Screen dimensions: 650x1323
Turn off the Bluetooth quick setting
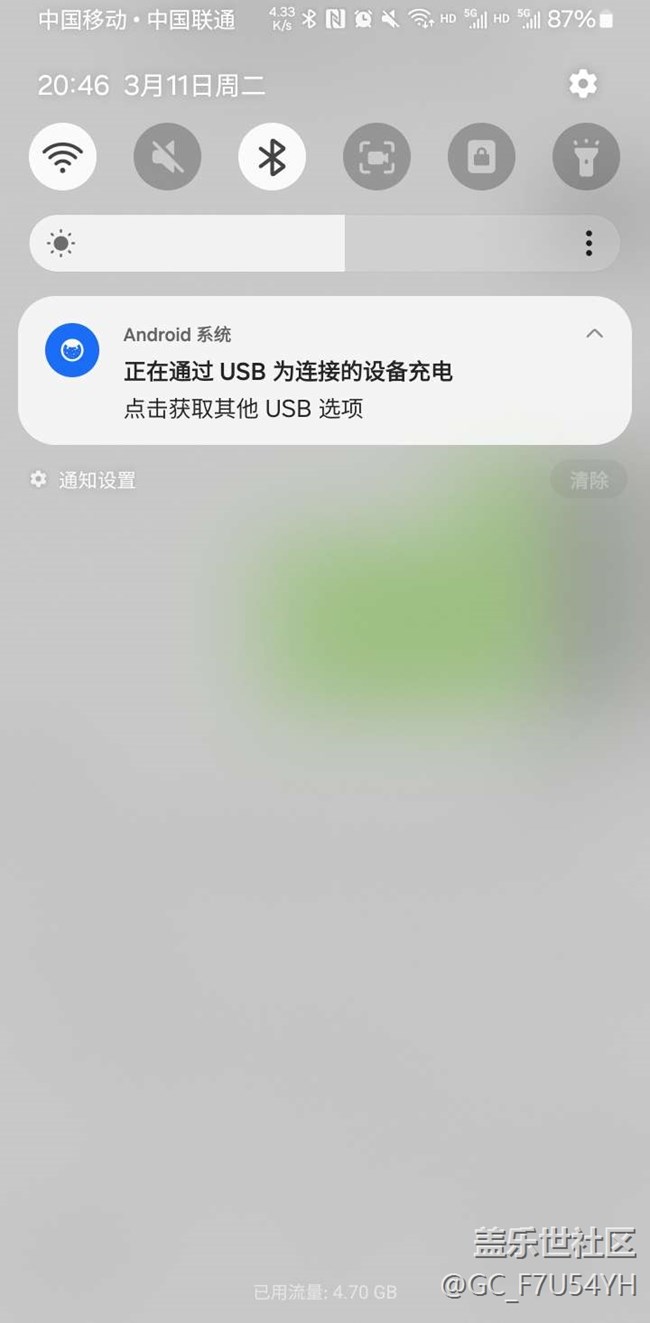[x=272, y=157]
